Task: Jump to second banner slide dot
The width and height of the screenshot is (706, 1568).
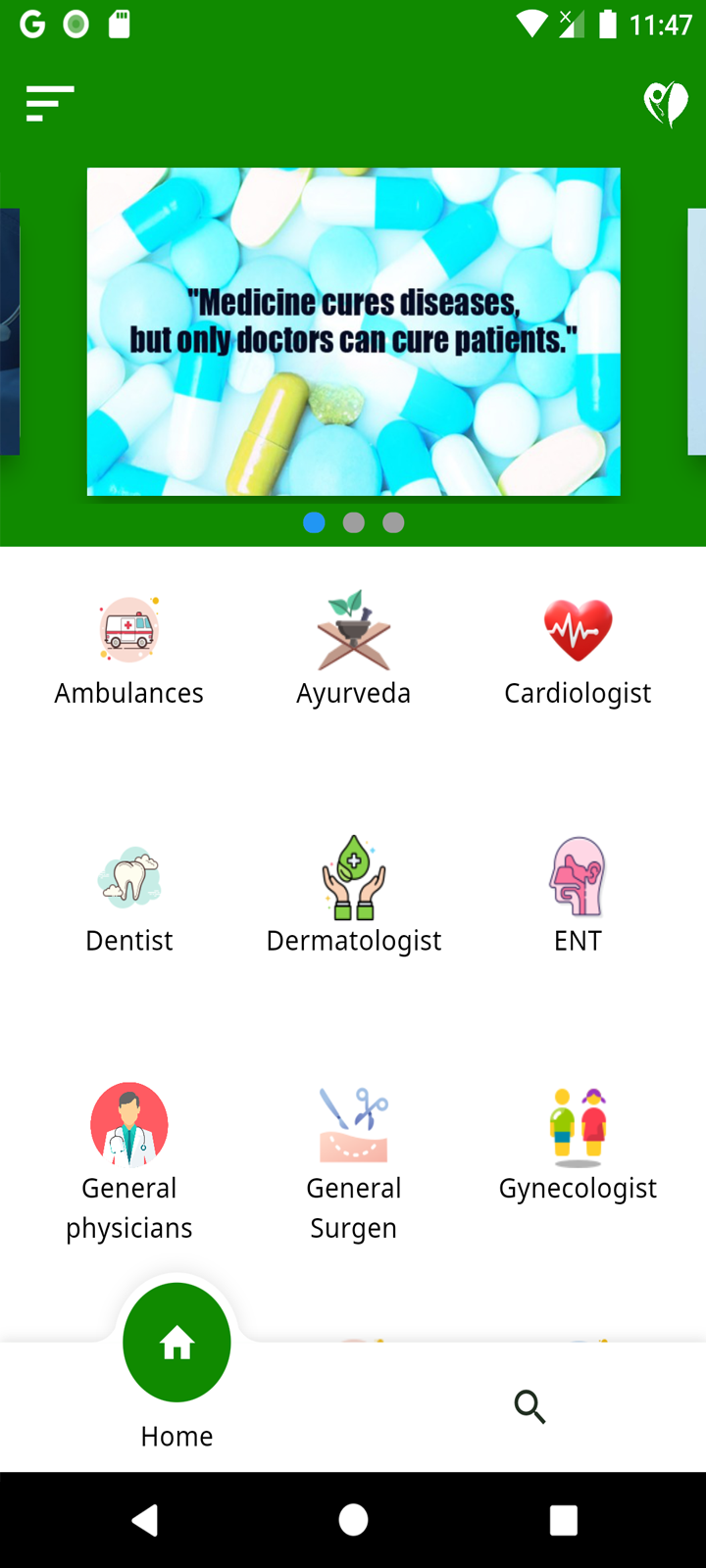Action: (x=354, y=523)
